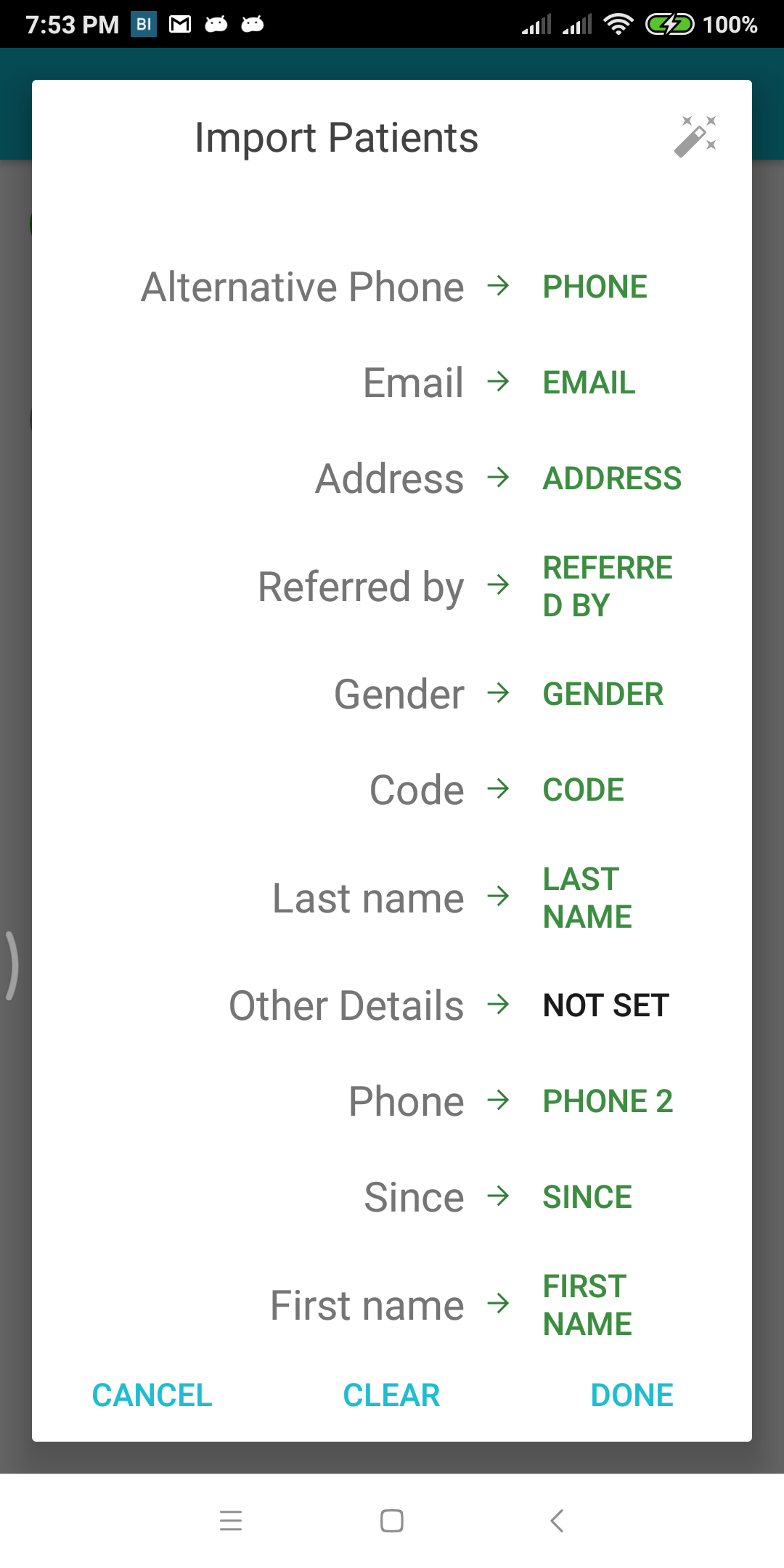Choose the GENDER mapping value

click(x=603, y=694)
